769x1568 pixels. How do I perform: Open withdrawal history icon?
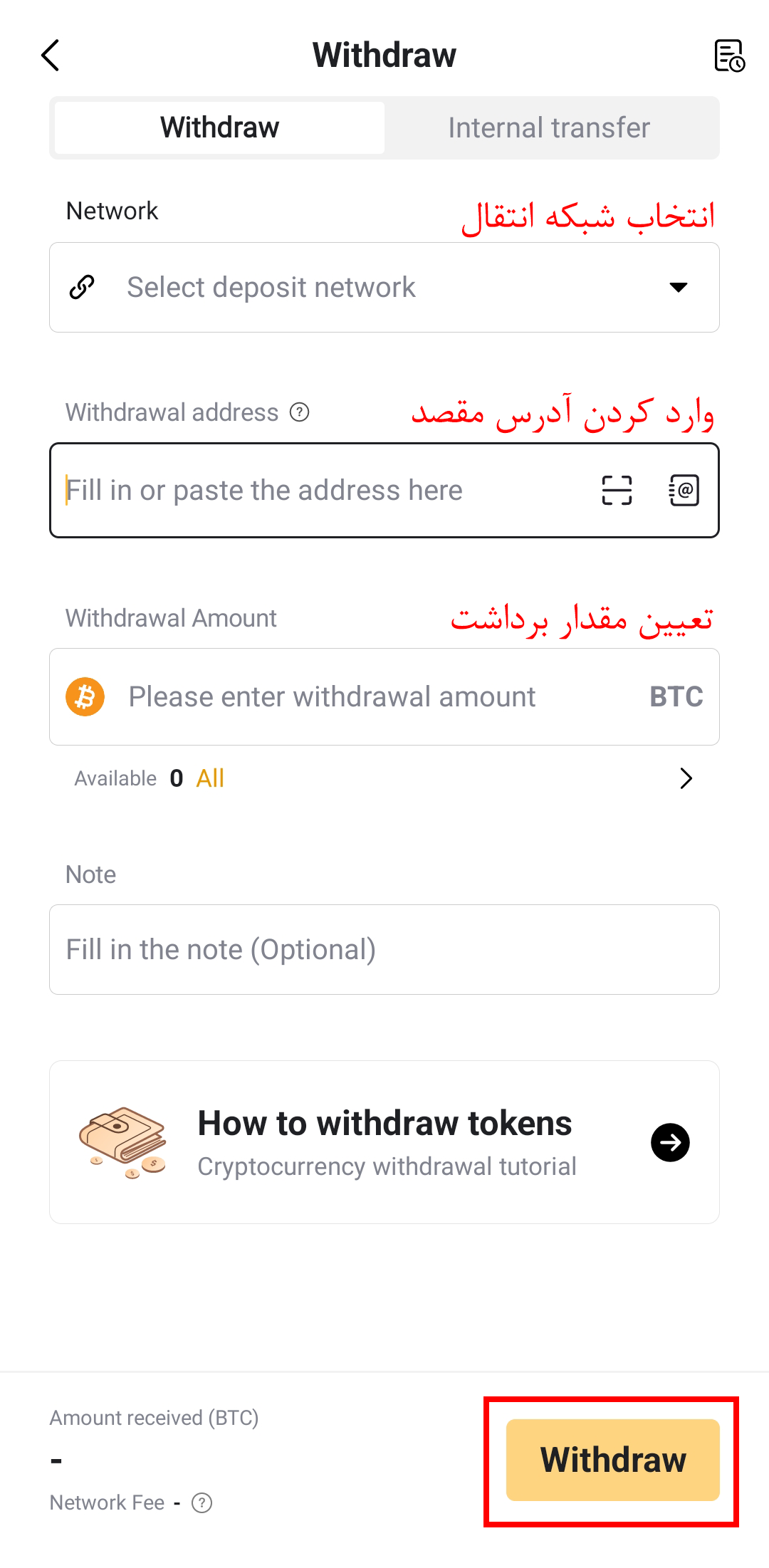(x=729, y=56)
